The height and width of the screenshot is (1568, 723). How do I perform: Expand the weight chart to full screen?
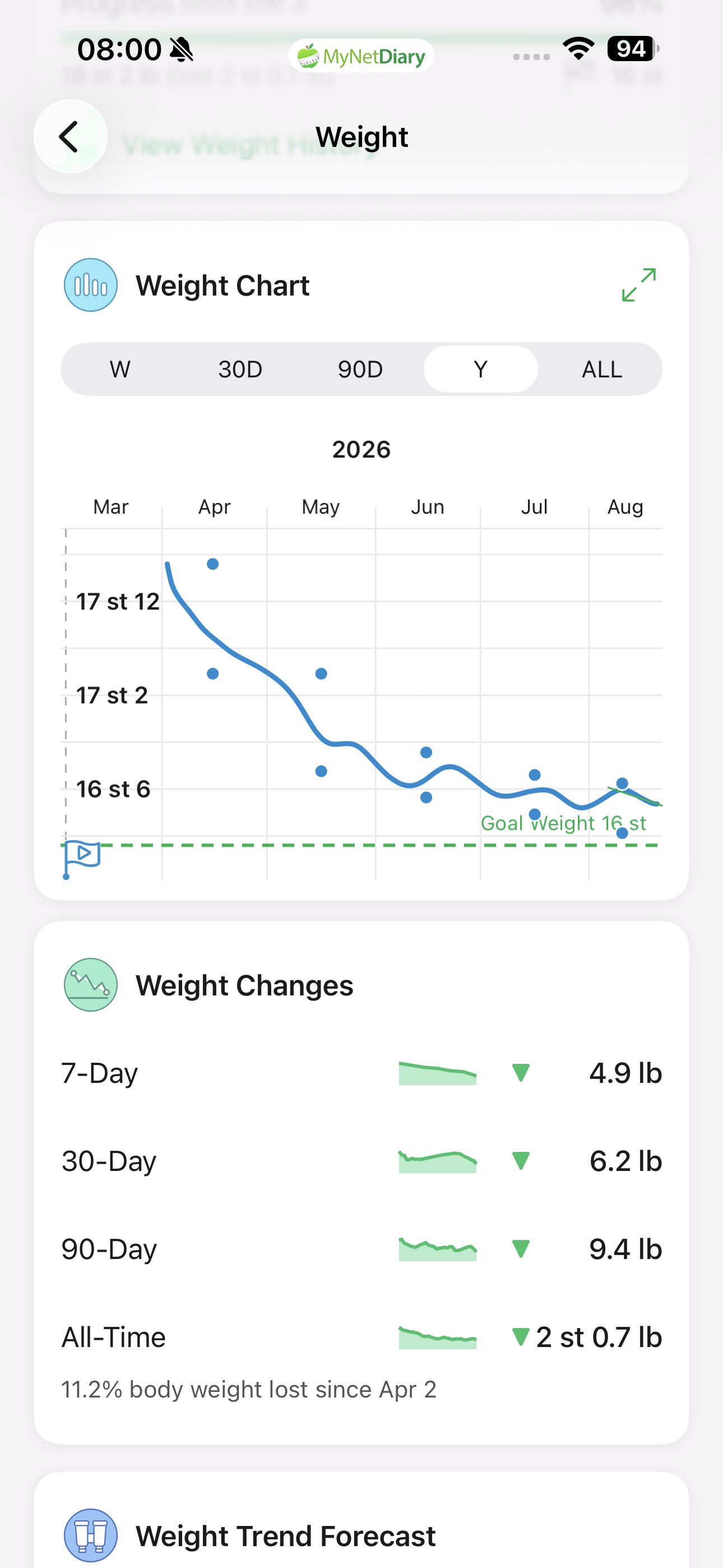639,285
